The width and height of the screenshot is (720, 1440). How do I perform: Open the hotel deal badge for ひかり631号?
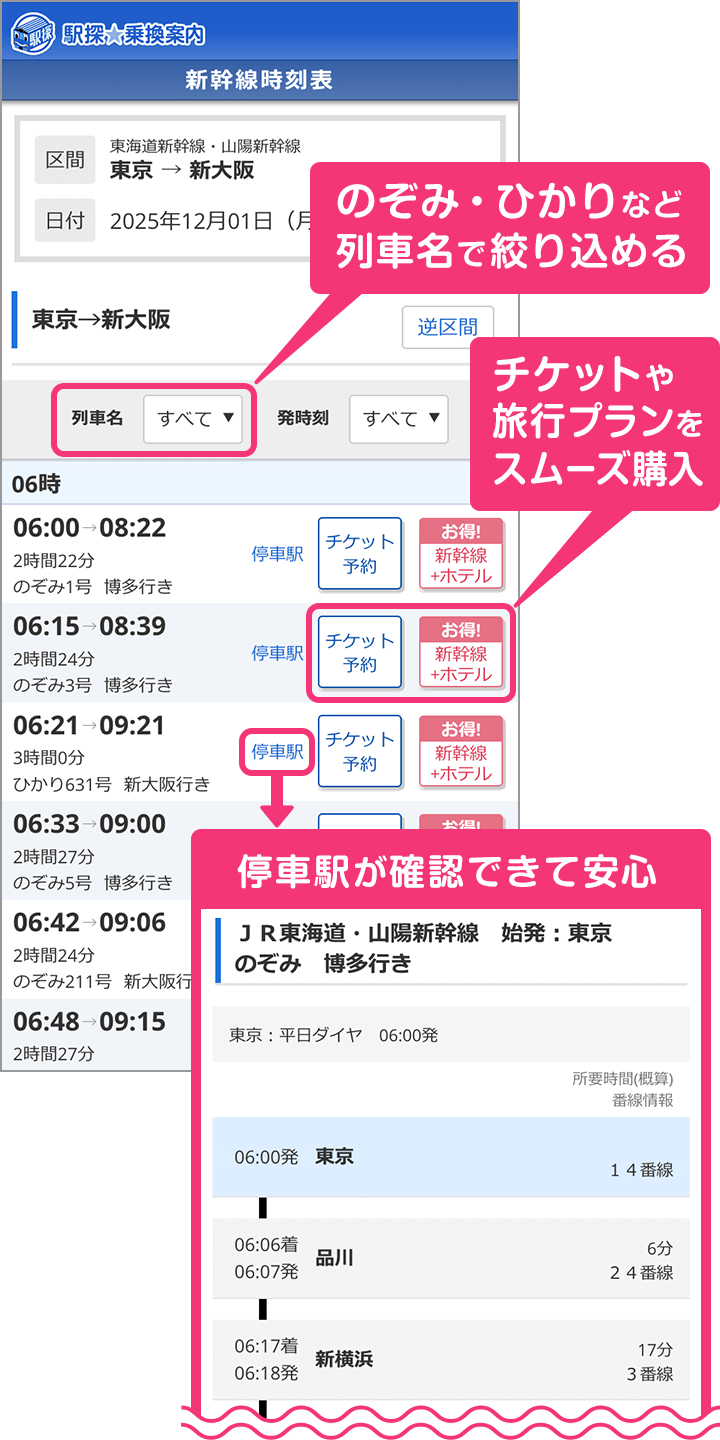[x=462, y=751]
